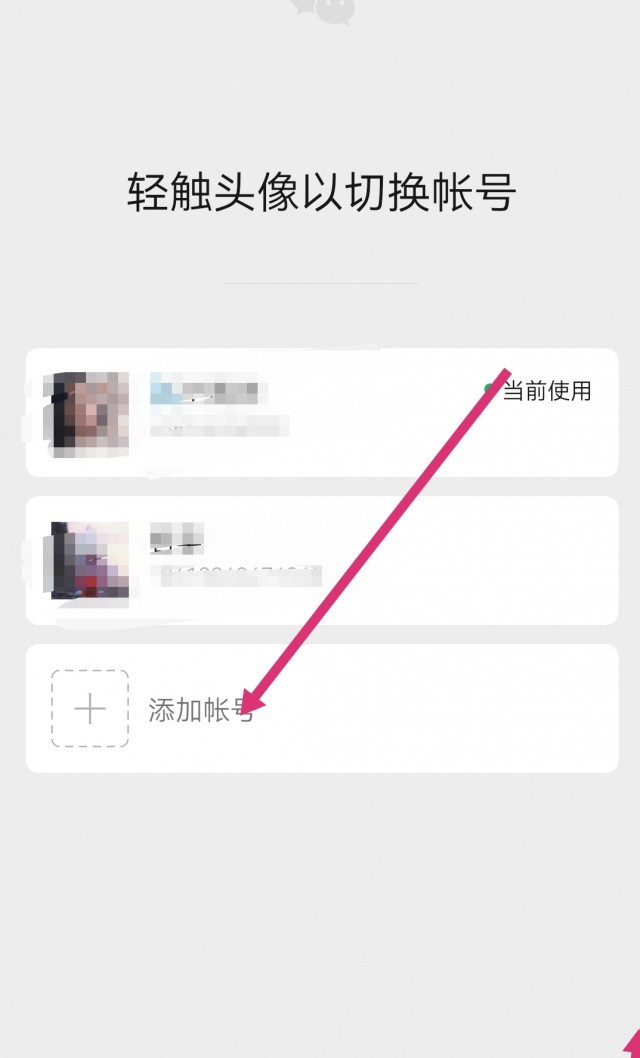Tap 添加帐号 to add a new account
This screenshot has height=1058, width=640.
click(x=200, y=709)
